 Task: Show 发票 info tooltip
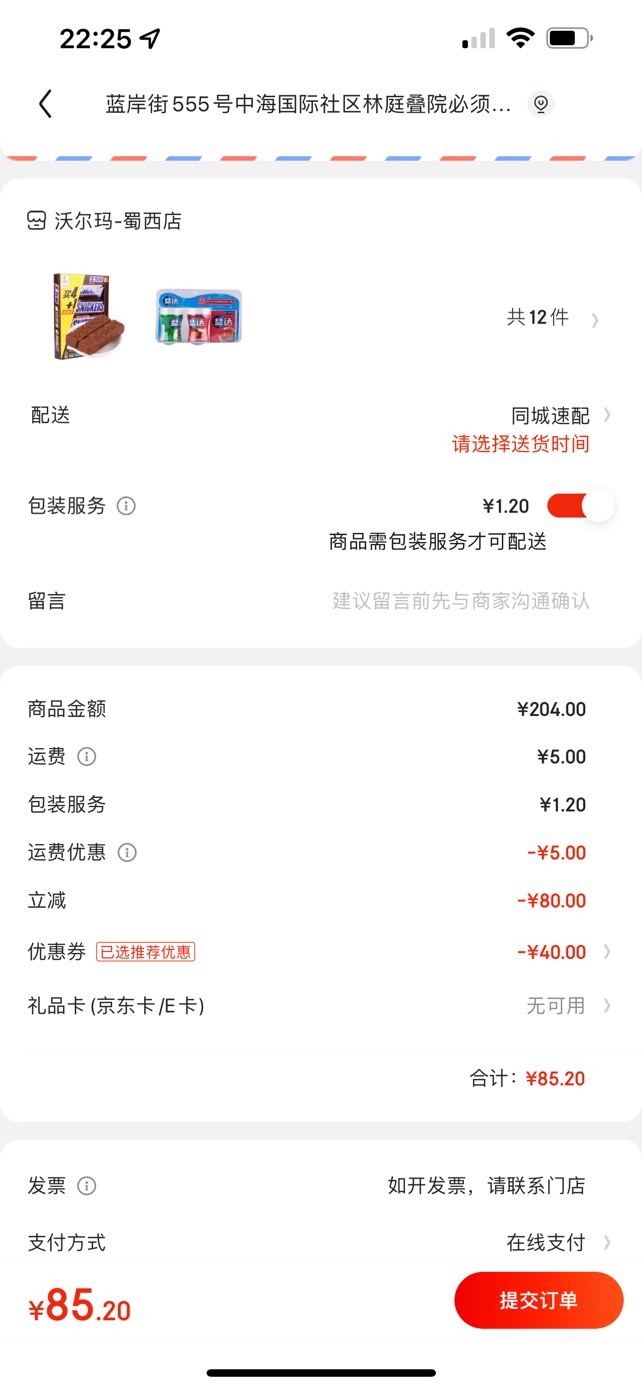(87, 1186)
